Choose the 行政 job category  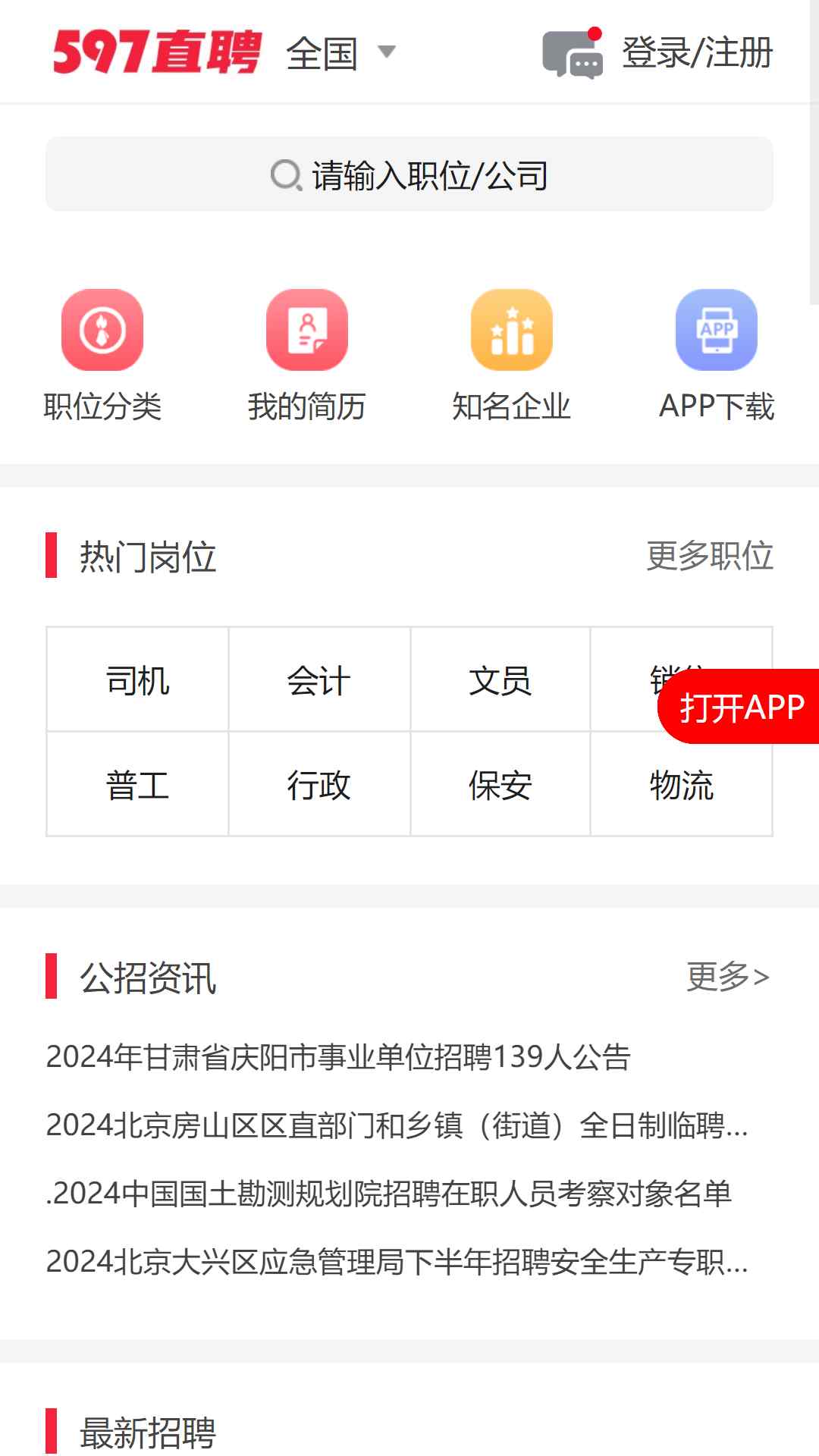coord(318,785)
